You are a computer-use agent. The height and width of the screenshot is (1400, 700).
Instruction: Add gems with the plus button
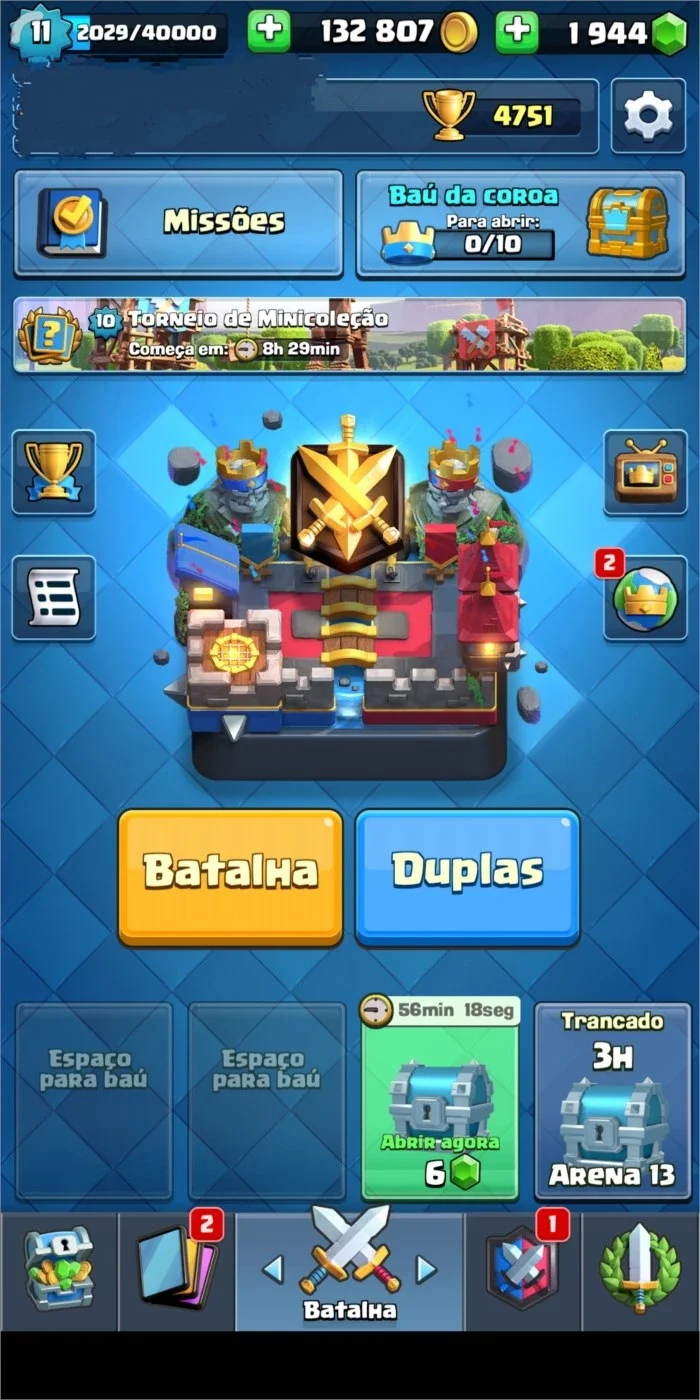point(516,31)
